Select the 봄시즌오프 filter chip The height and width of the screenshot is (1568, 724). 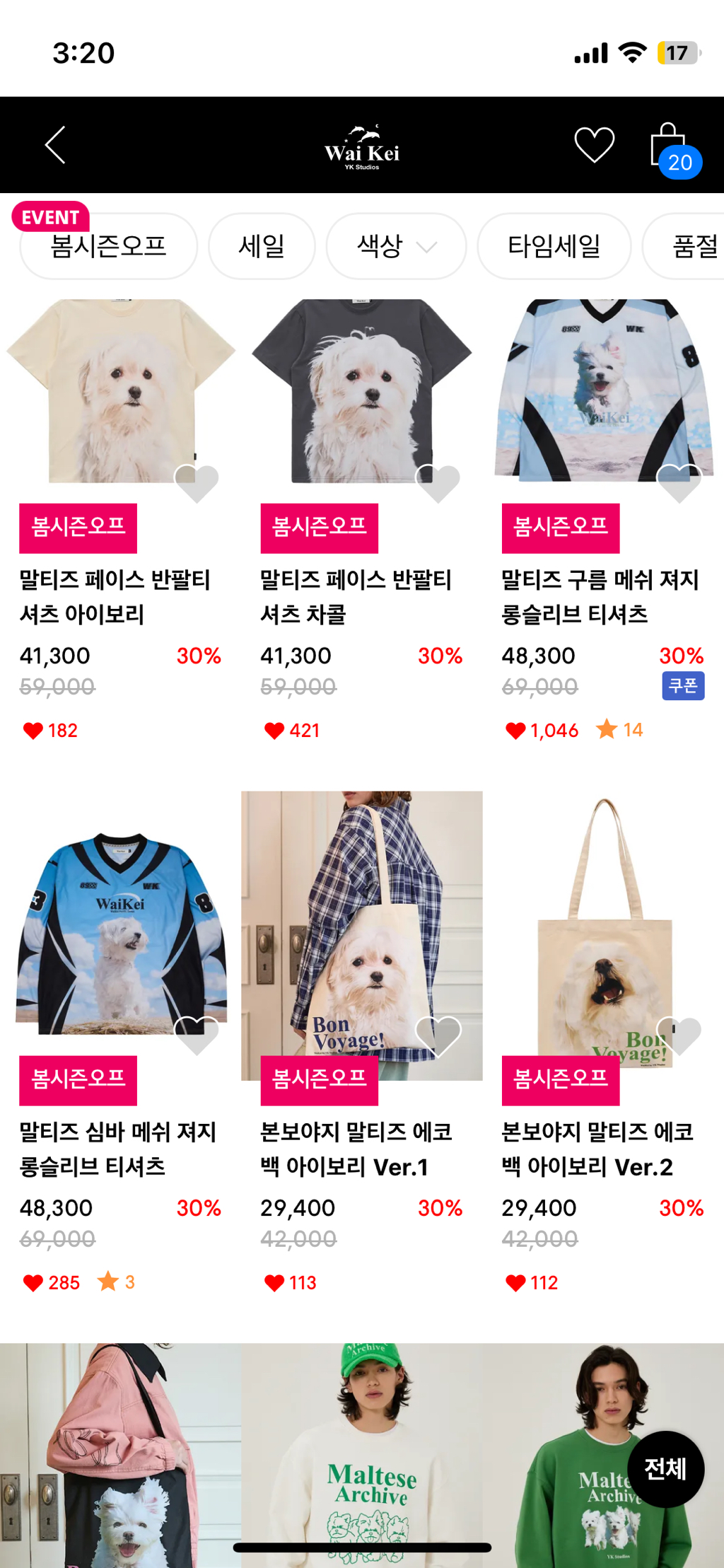pos(108,247)
